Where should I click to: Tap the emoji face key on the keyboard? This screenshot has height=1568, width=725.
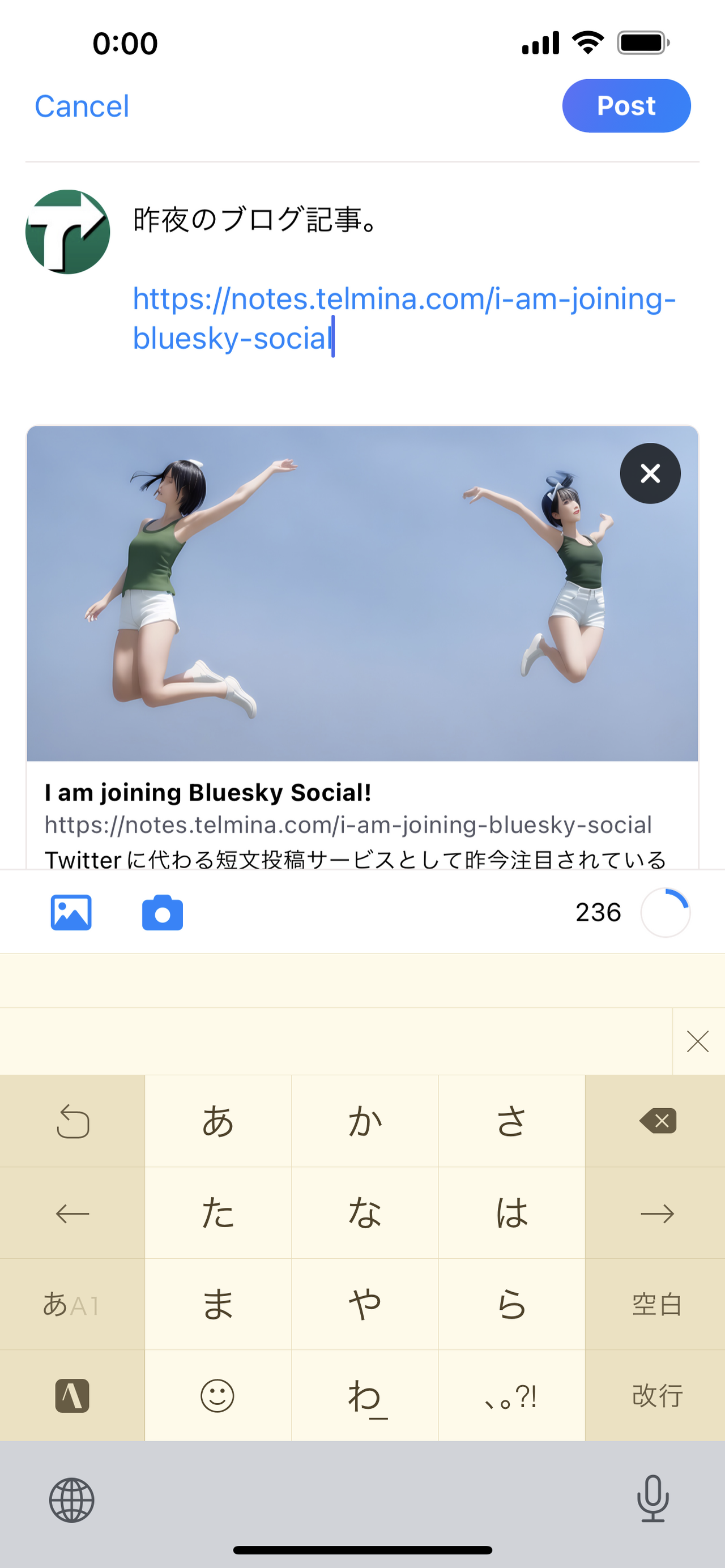[x=217, y=1398]
